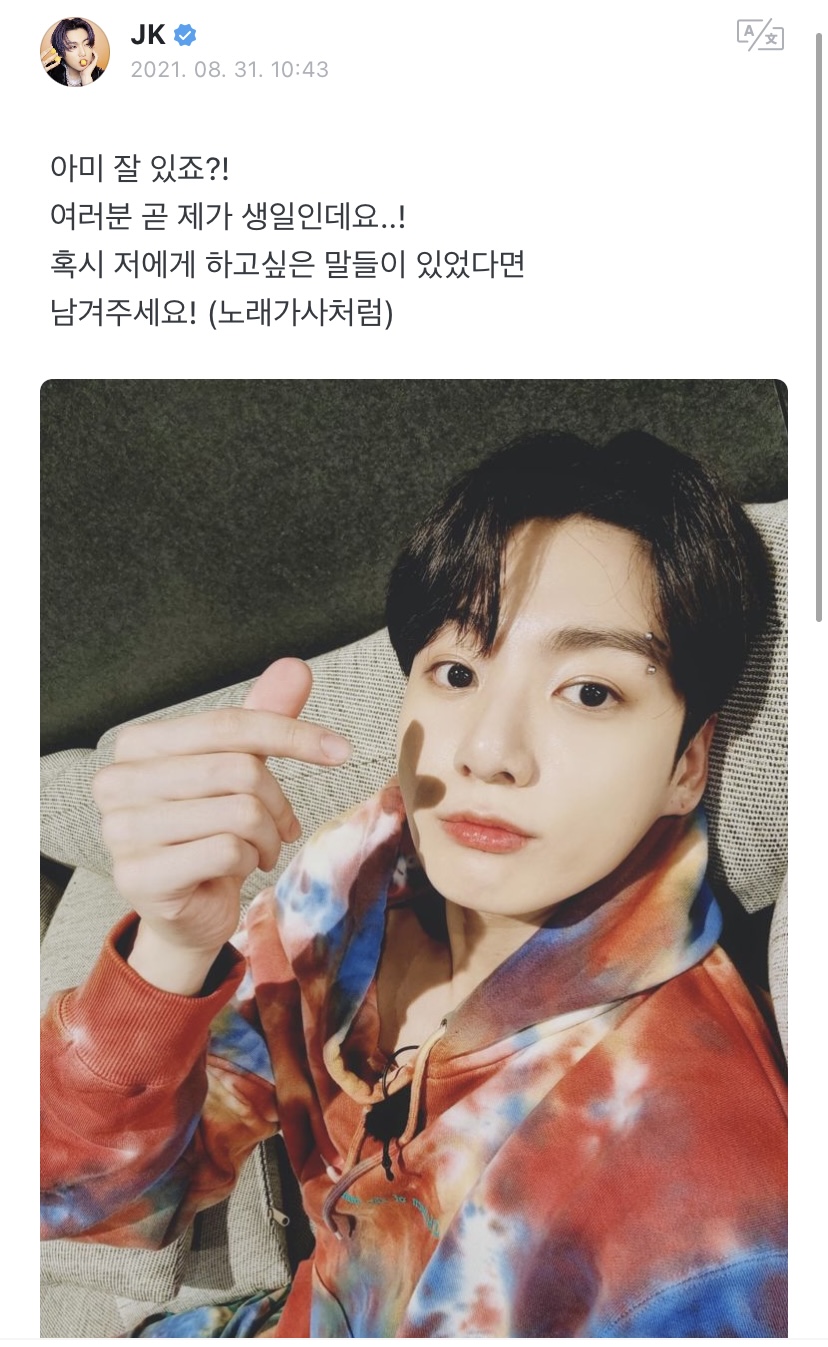This screenshot has height=1347, width=828.
Task: Translate the post with the translate icon
Action: point(760,35)
